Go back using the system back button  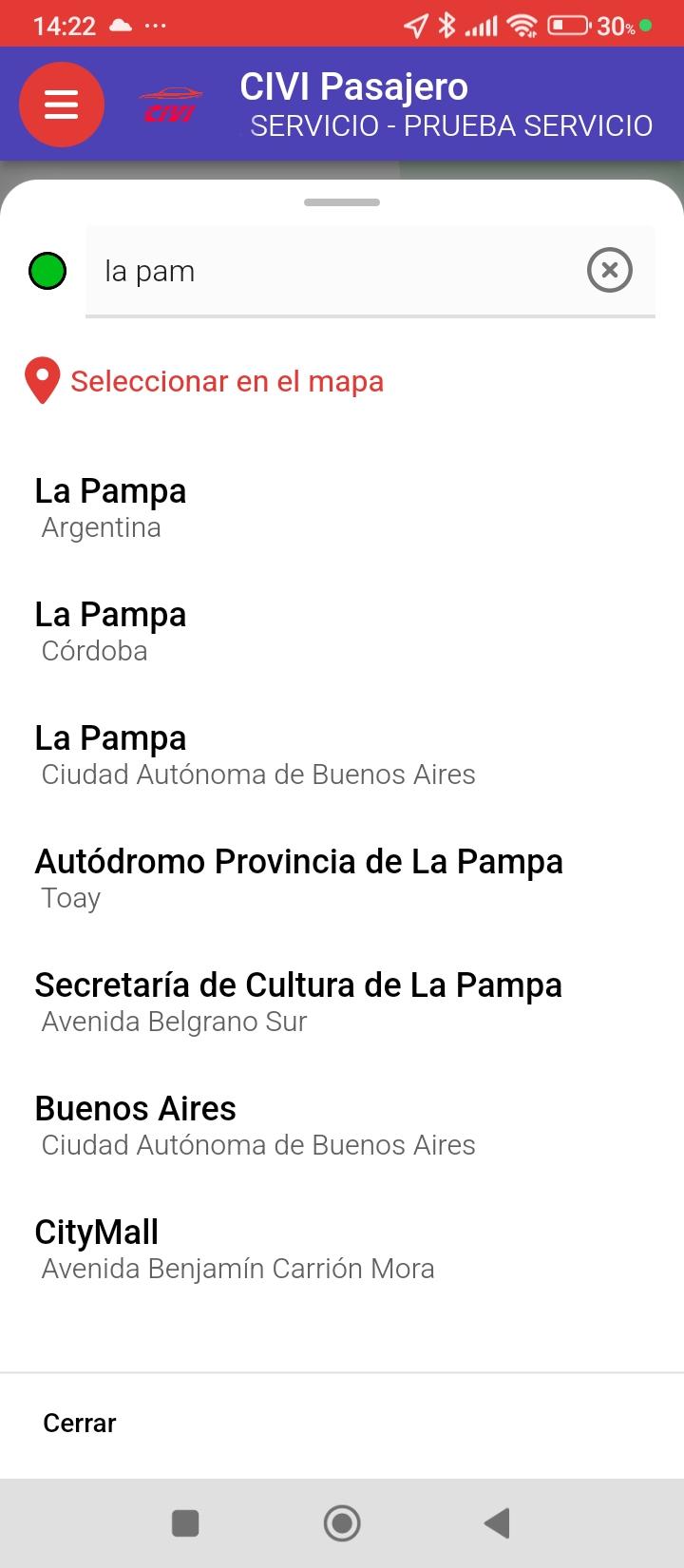pos(497,1523)
